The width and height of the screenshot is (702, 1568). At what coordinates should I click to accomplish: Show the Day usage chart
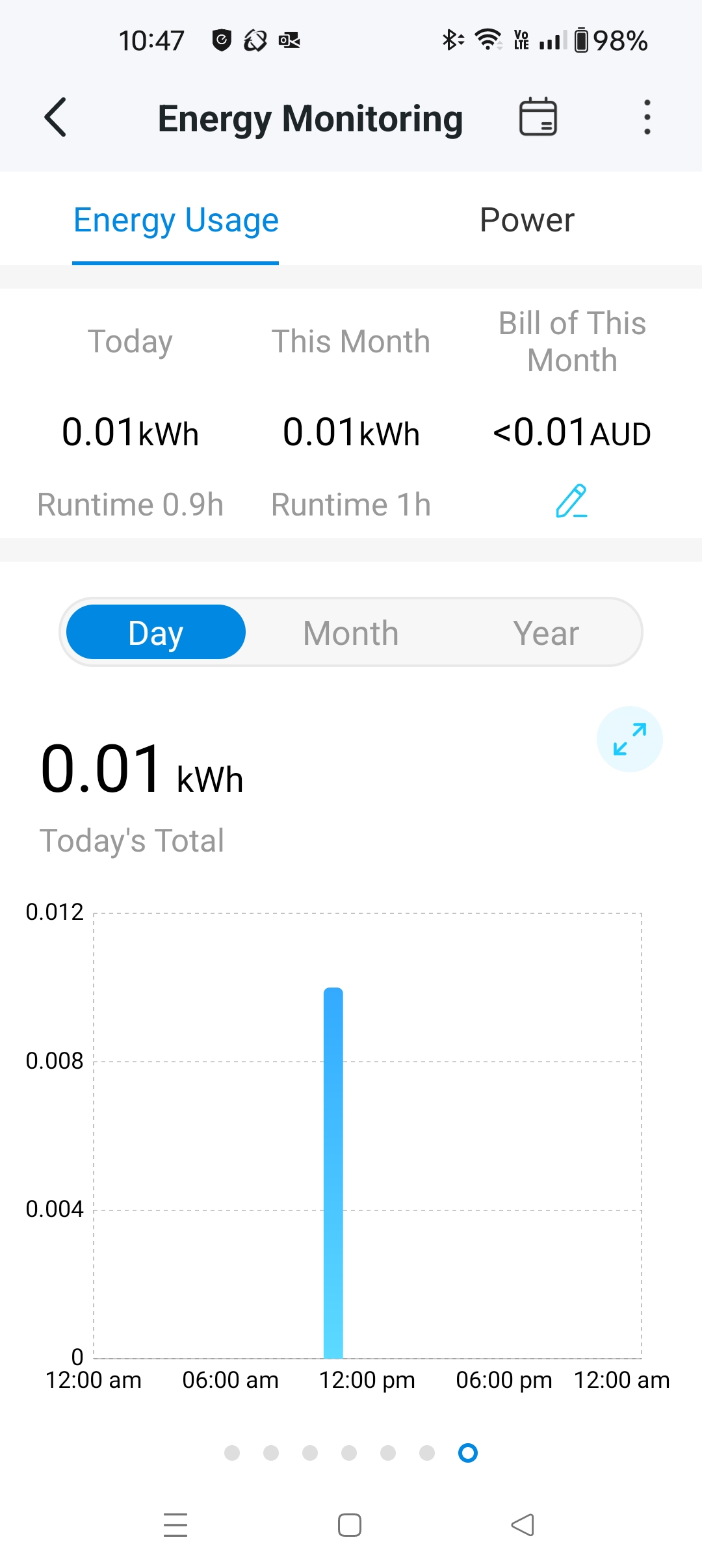156,633
